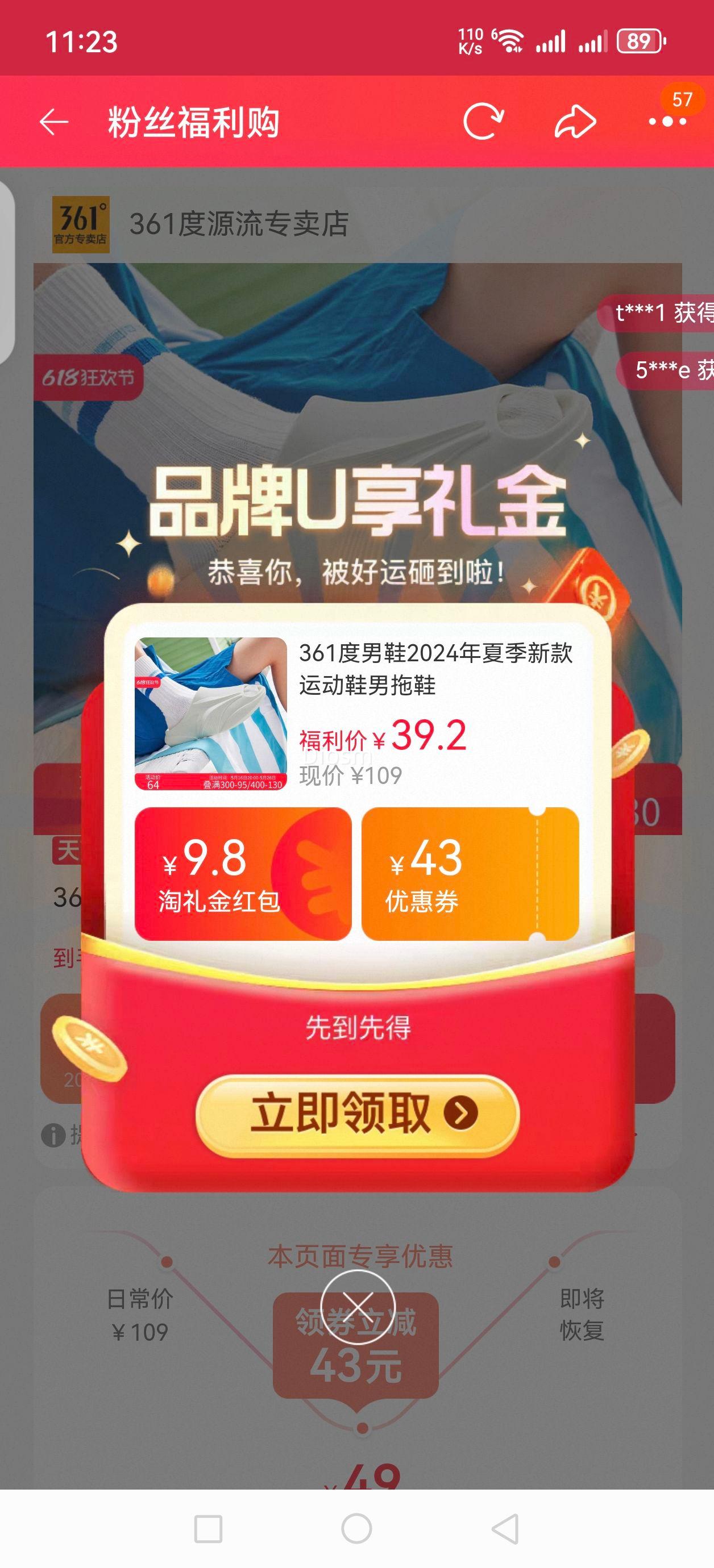714x1568 pixels.
Task: Claim the reward with 立即领取
Action: tap(358, 1114)
